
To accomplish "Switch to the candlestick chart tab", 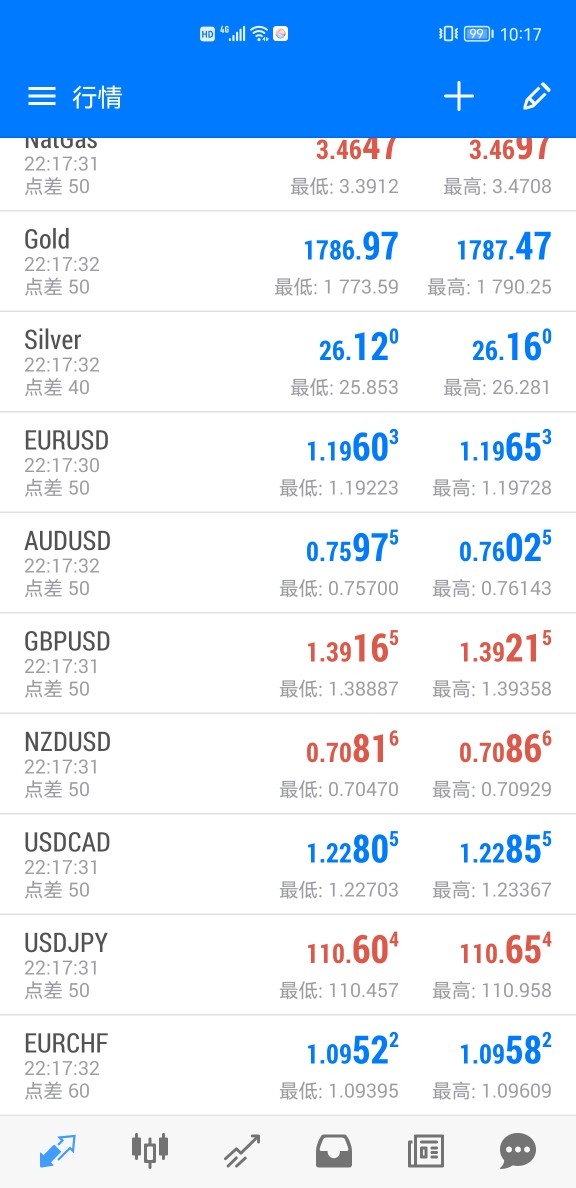I will pyautogui.click(x=149, y=1150).
